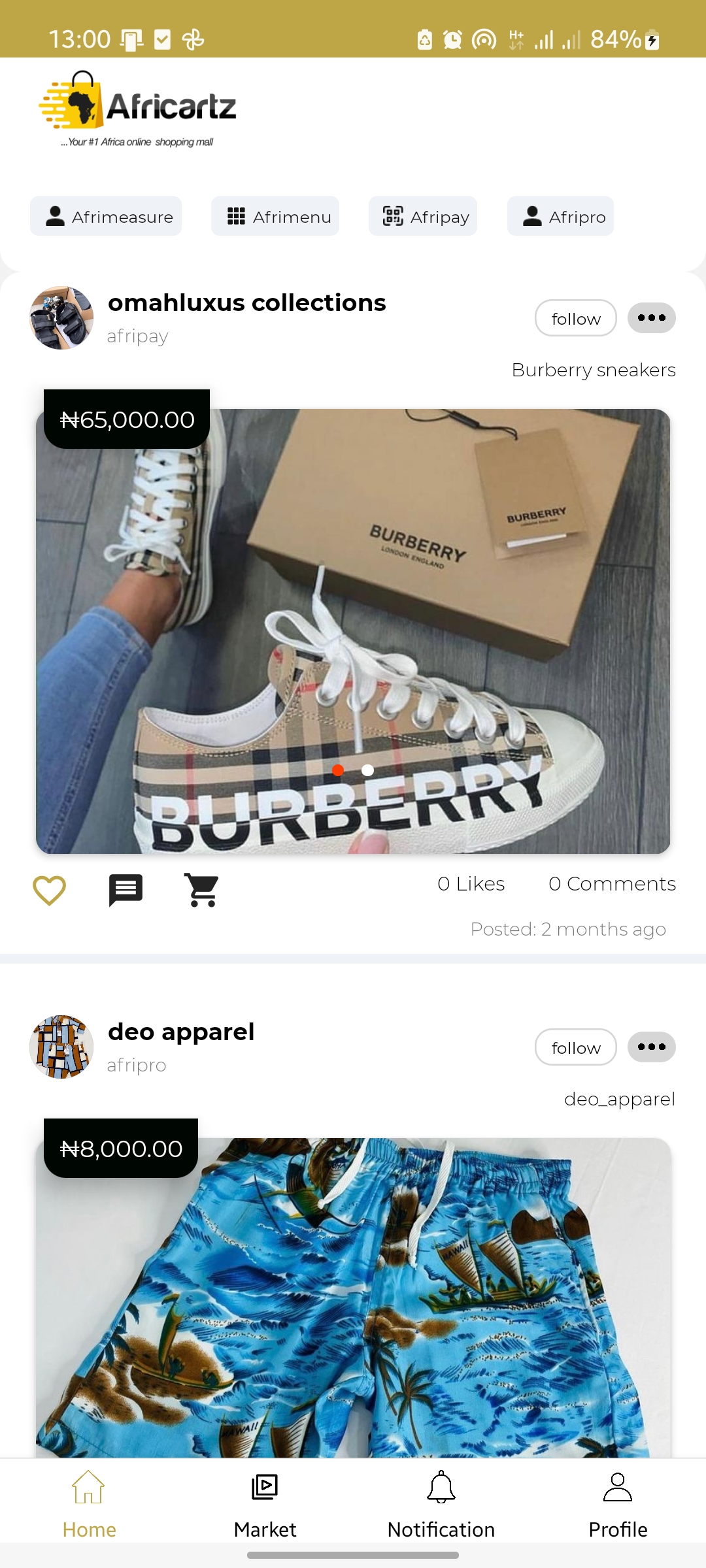This screenshot has height=1568, width=706.
Task: Open more options on omahluxus collections post
Action: pyautogui.click(x=652, y=318)
